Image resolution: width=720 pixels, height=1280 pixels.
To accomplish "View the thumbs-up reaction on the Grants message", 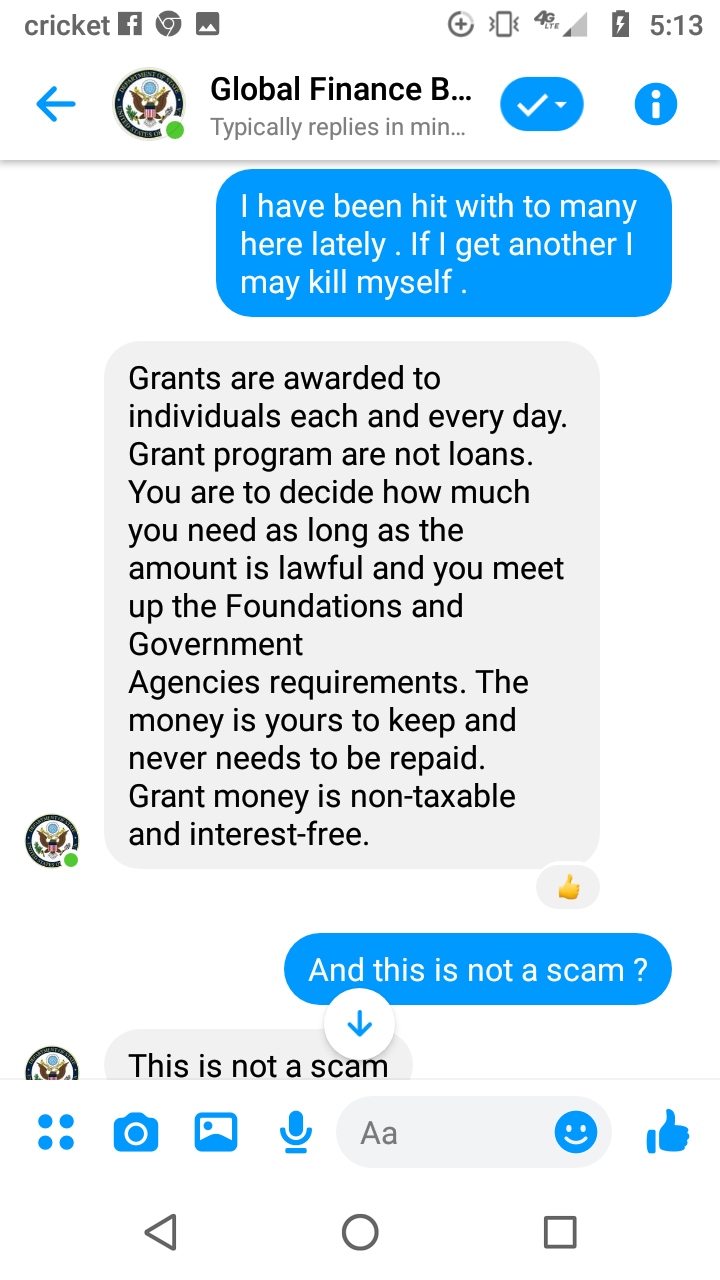I will pyautogui.click(x=568, y=886).
